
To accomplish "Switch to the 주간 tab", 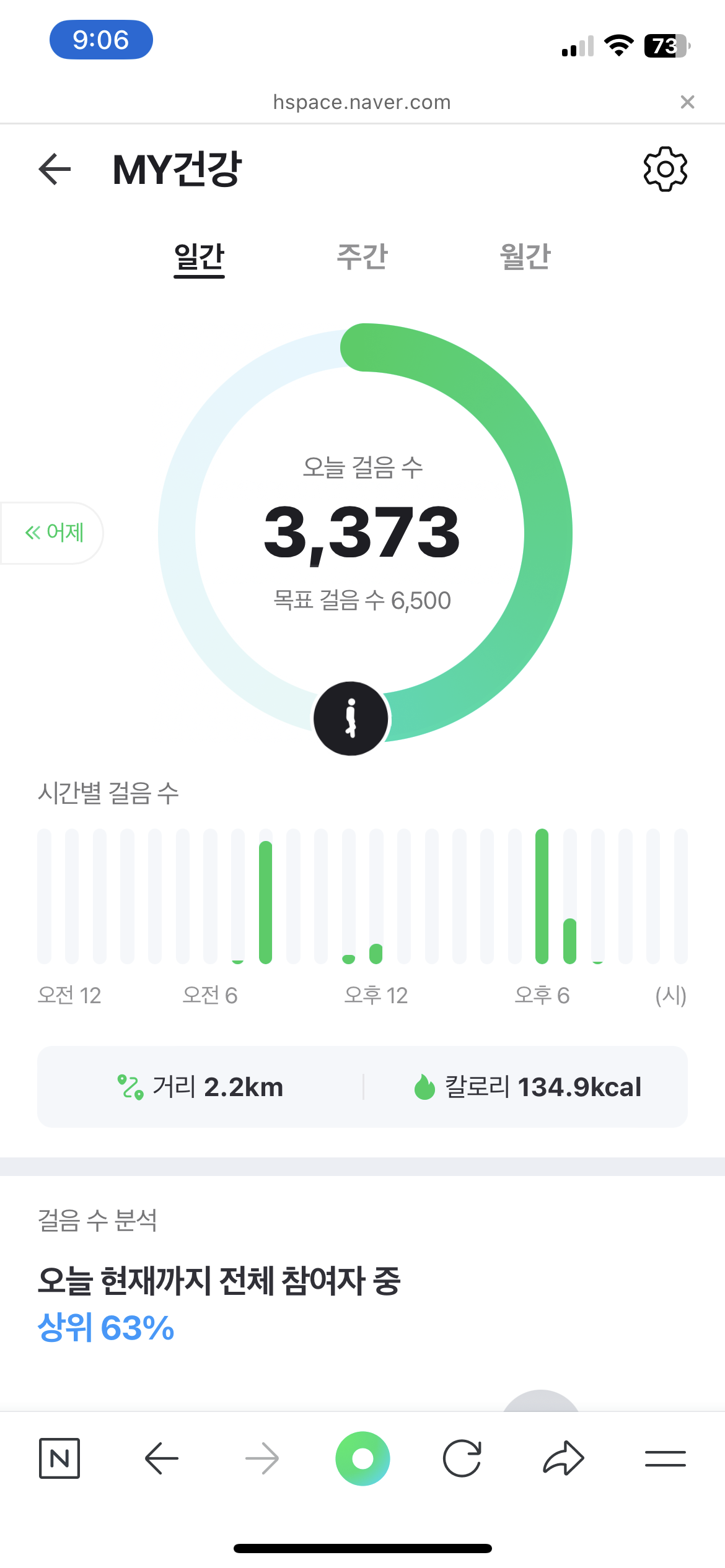I will pos(362,257).
